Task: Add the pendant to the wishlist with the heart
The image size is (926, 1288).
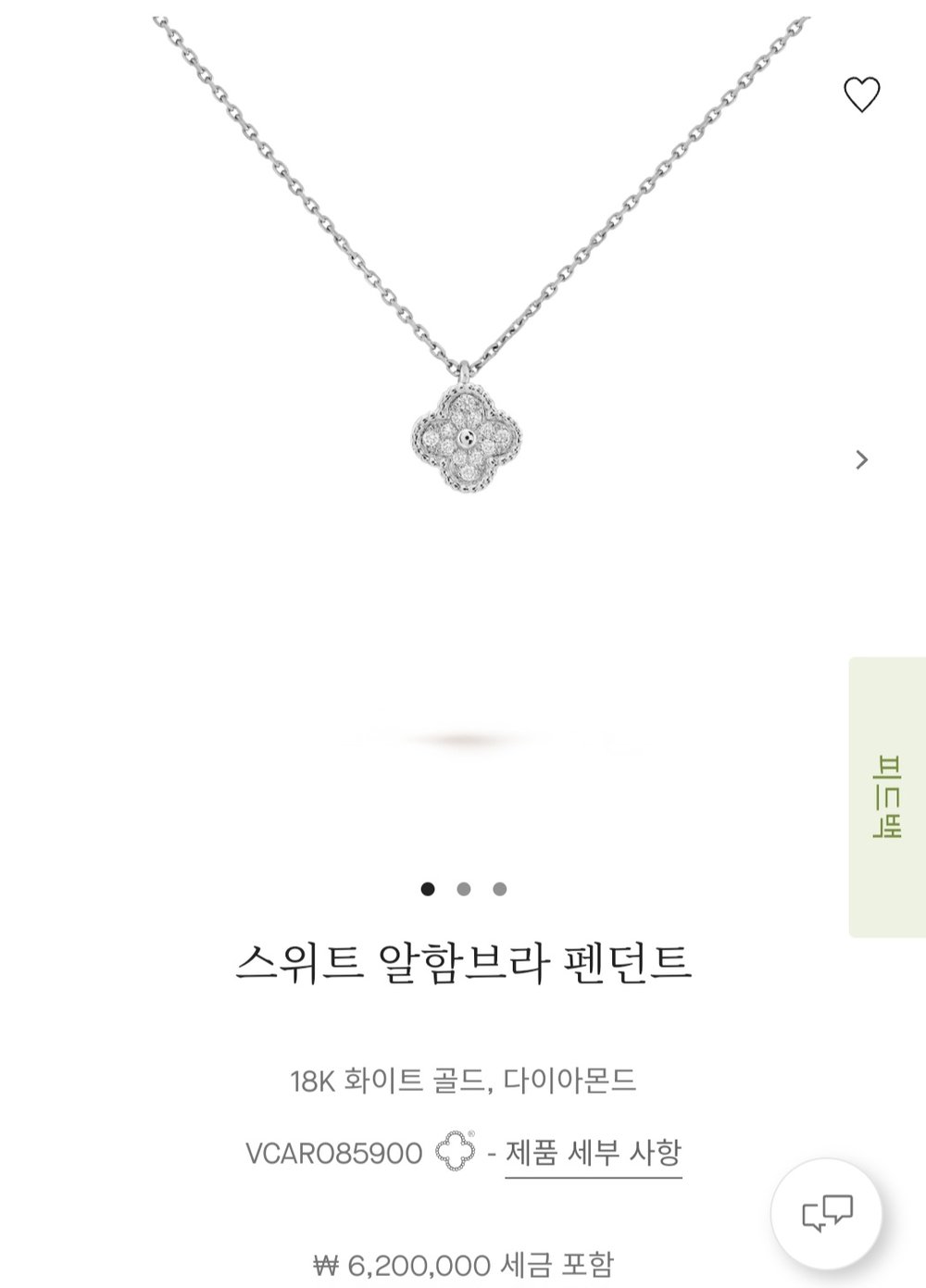Action: tap(861, 94)
